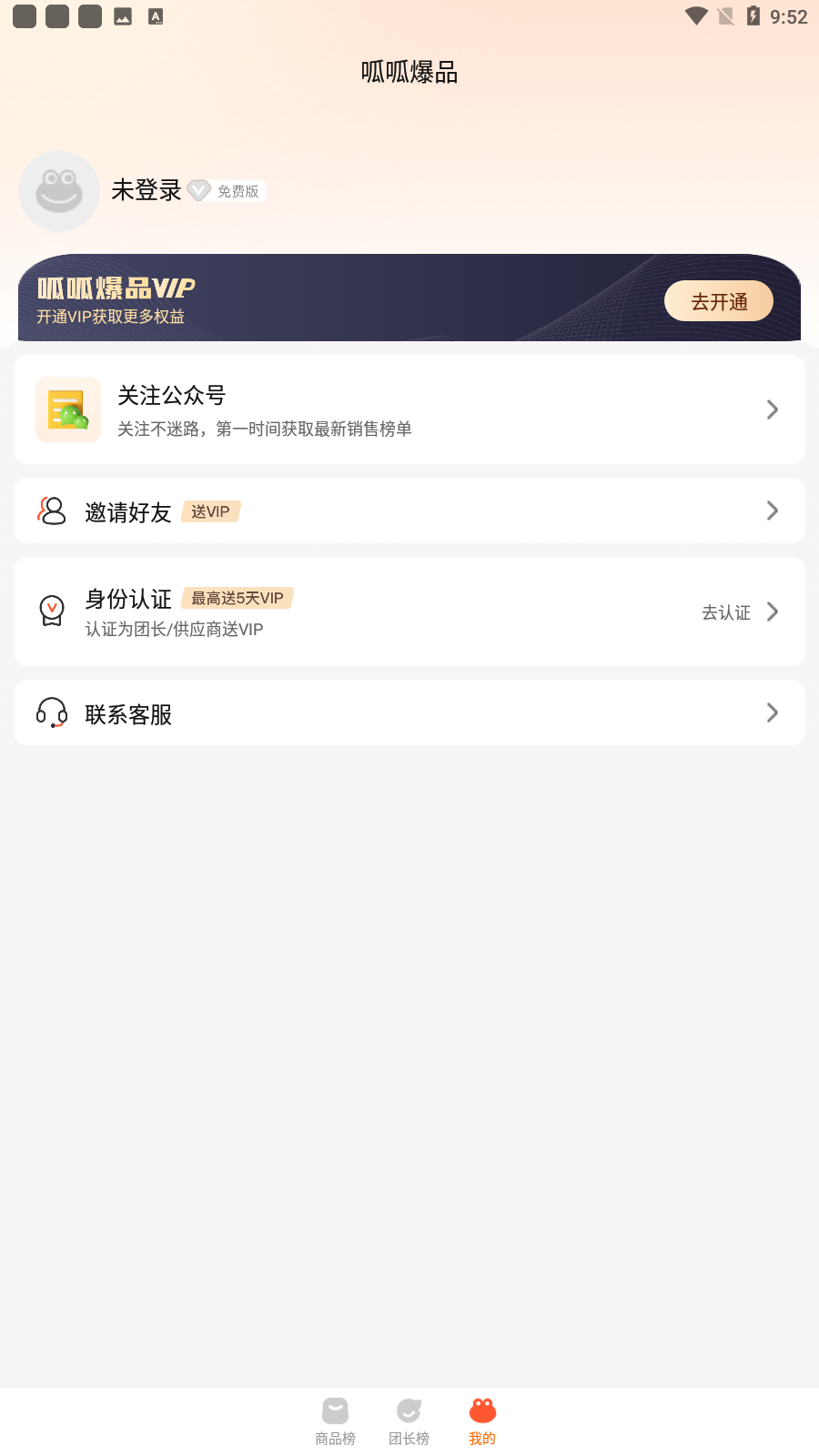Image resolution: width=819 pixels, height=1456 pixels.
Task: Click the 去认证 link
Action: (x=725, y=612)
